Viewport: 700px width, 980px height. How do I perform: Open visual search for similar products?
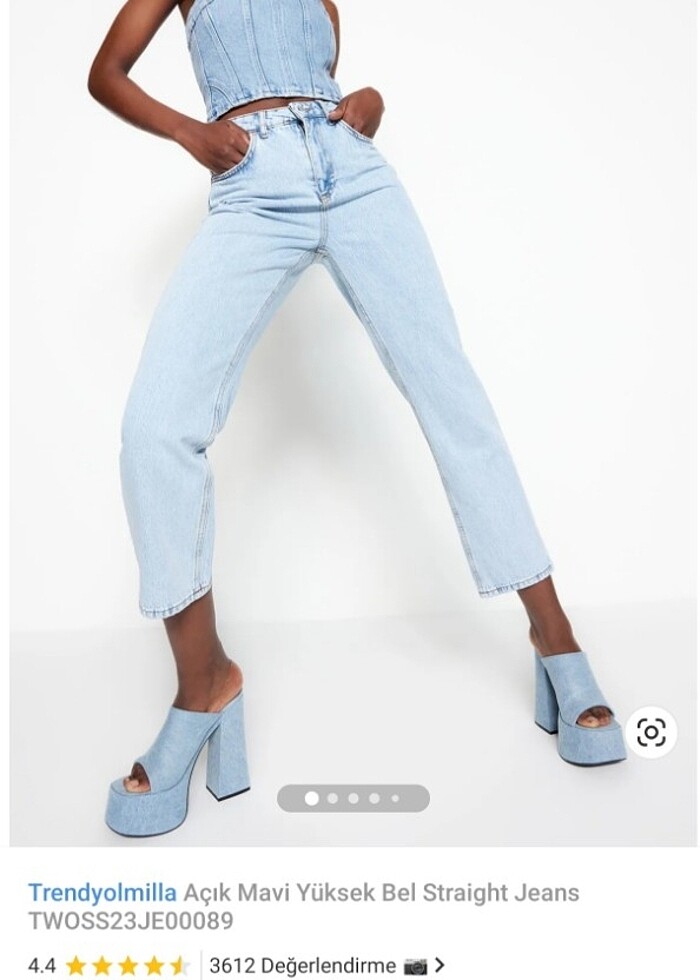click(651, 733)
